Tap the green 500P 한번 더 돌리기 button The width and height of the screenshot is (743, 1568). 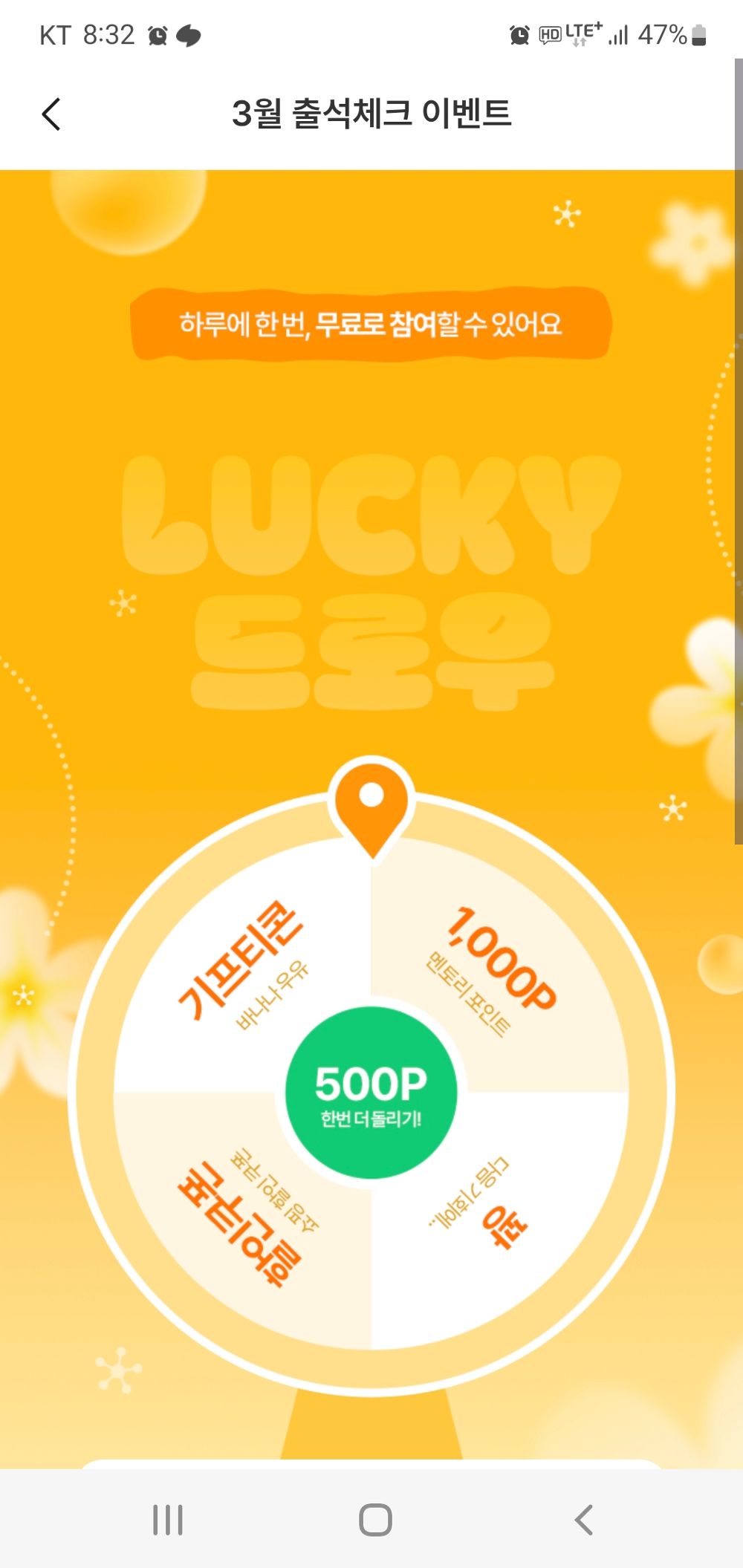(x=371, y=1092)
